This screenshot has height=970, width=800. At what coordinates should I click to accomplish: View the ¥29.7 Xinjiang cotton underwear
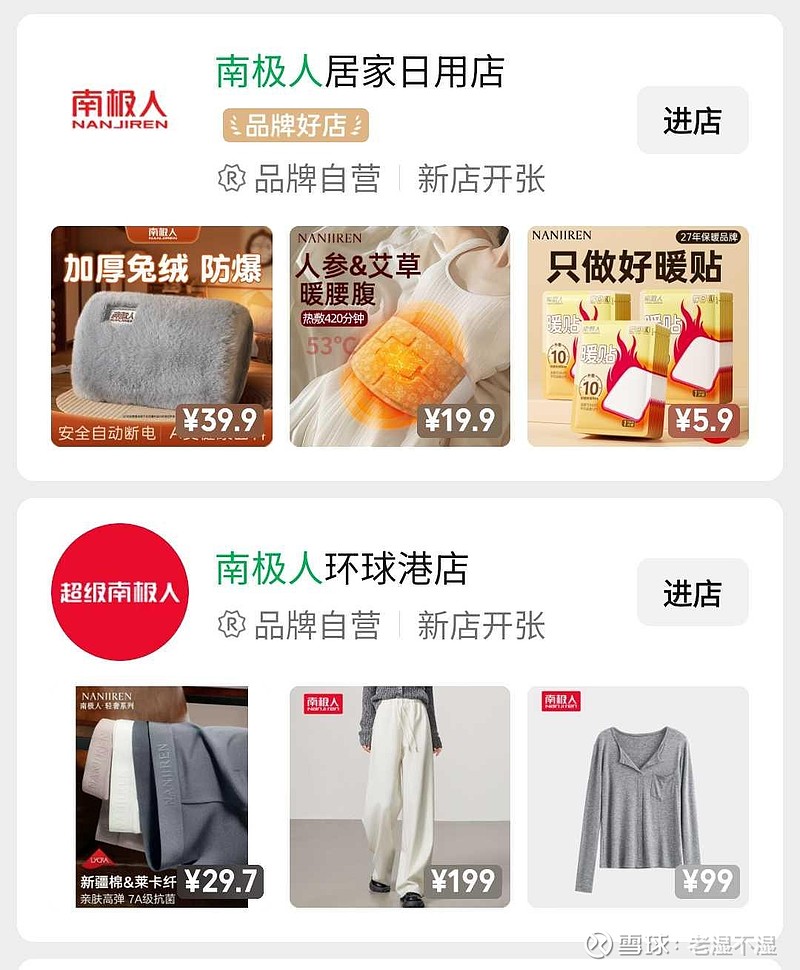coord(162,796)
